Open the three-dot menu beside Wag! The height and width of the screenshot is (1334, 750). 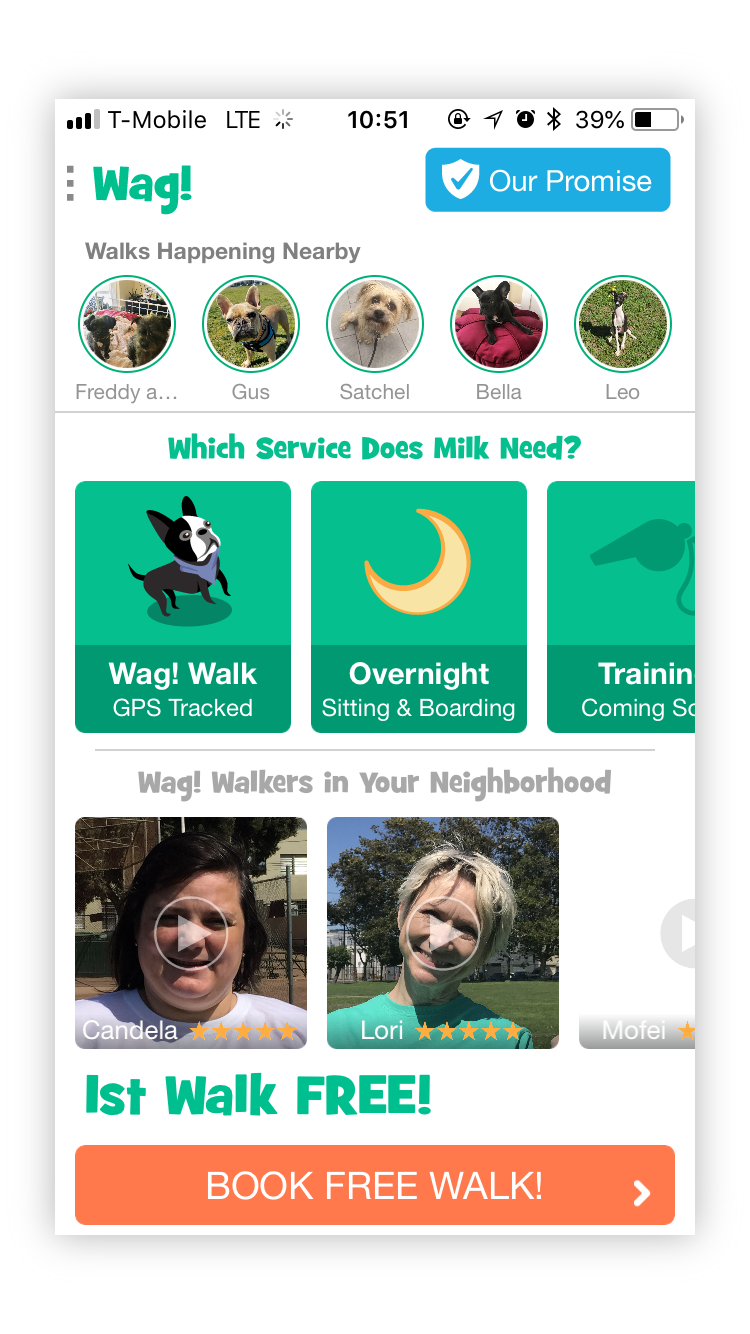pyautogui.click(x=70, y=183)
